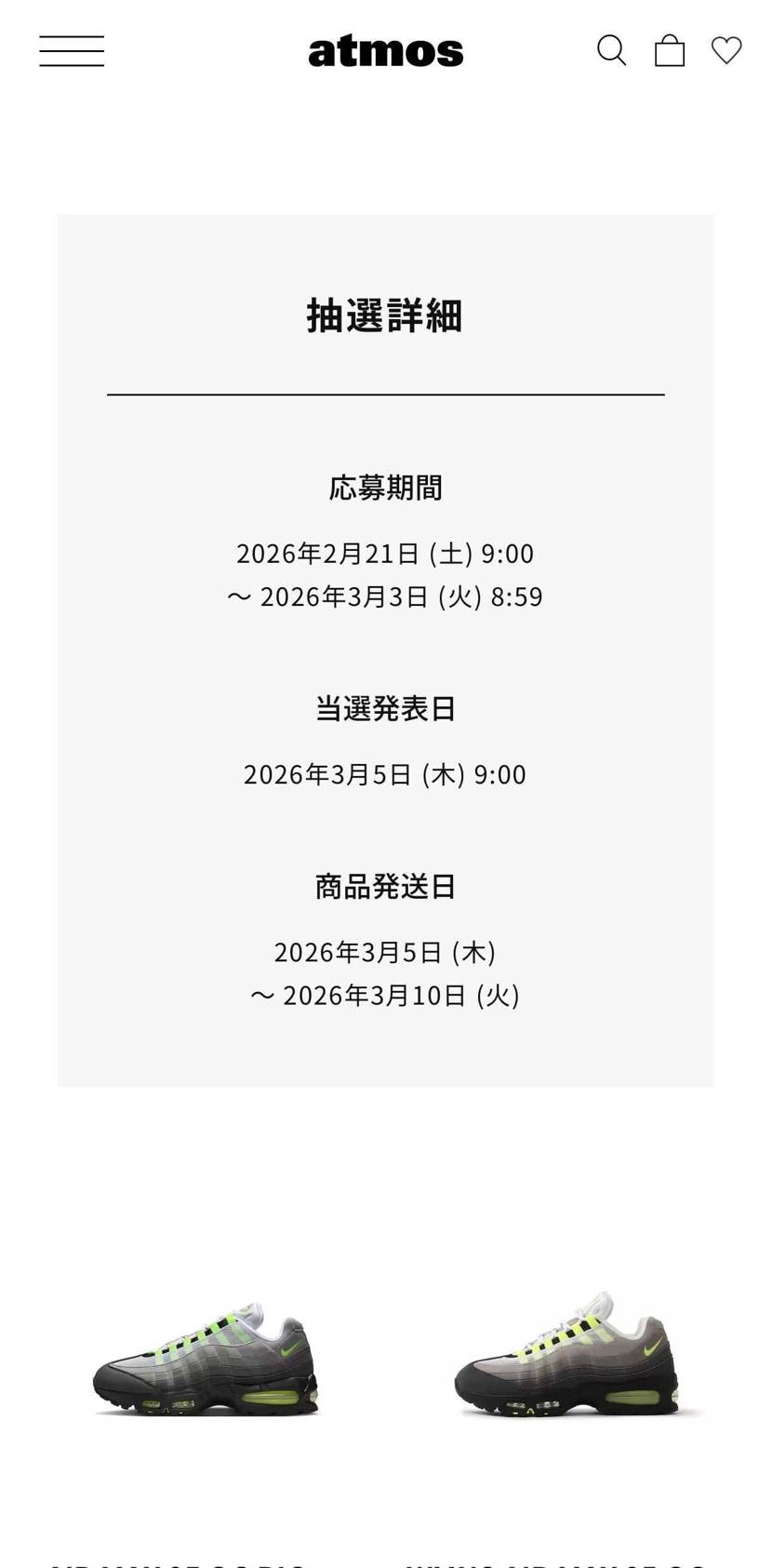This screenshot has height=1568, width=772.
Task: View the shopping bag
Action: 670,50
